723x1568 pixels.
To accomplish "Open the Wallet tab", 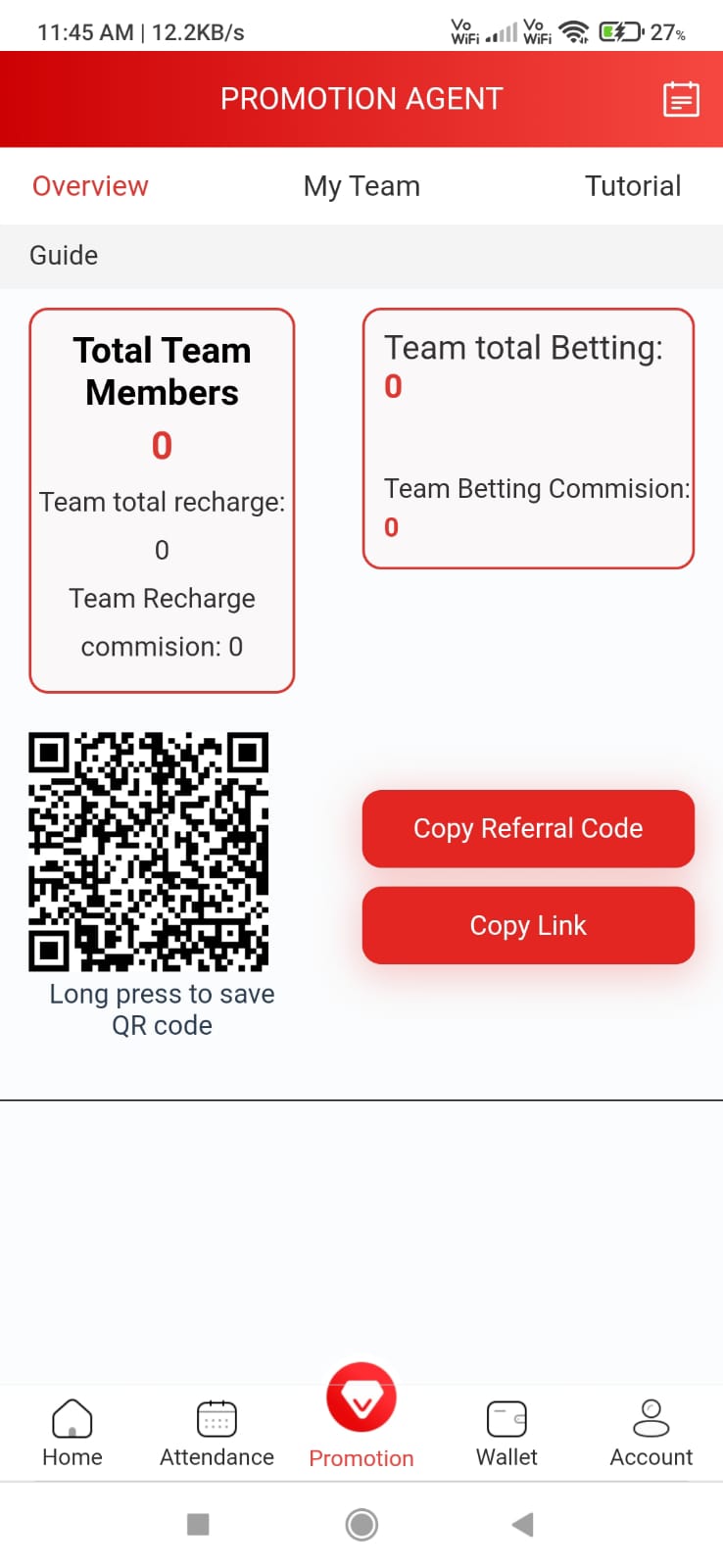I will [x=506, y=1433].
